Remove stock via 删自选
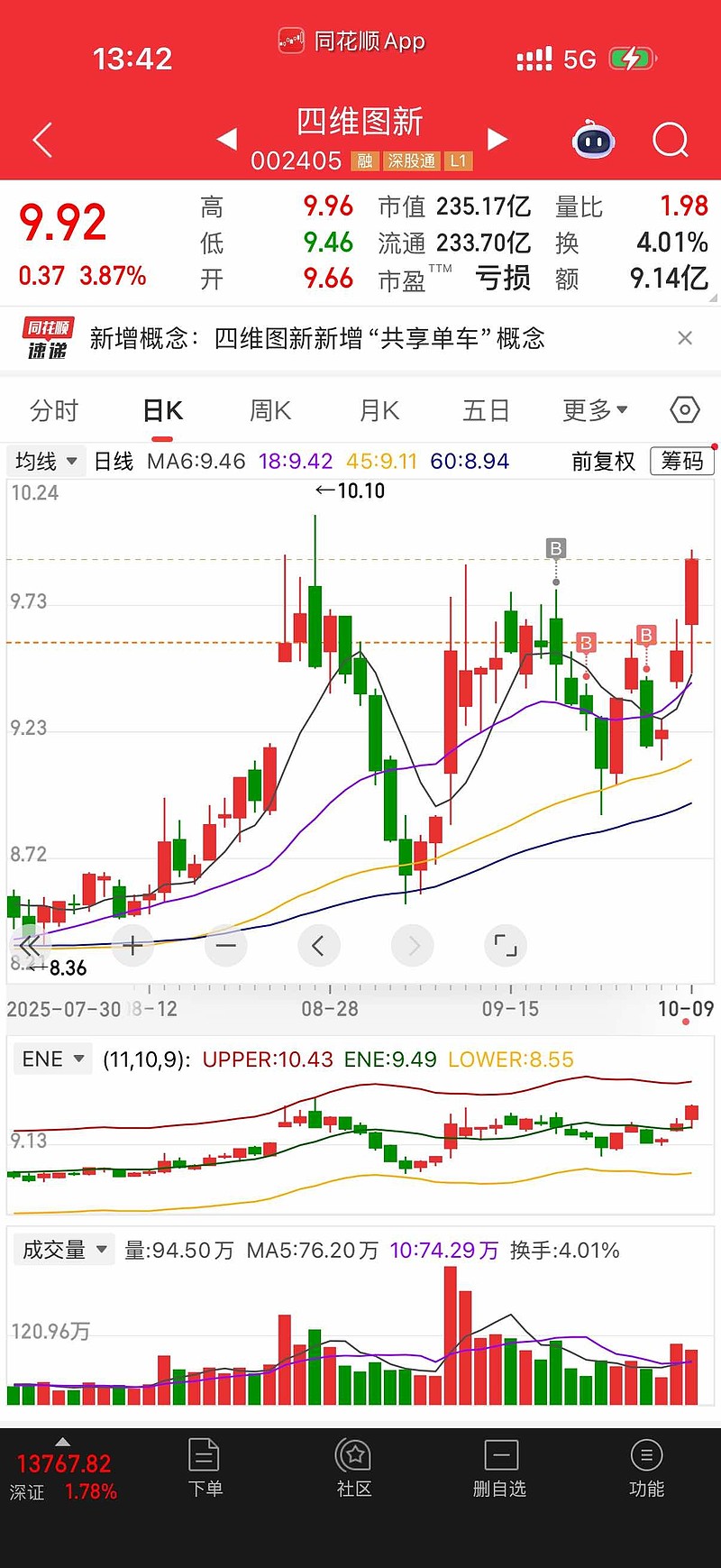This screenshot has width=721, height=1568. (500, 1470)
